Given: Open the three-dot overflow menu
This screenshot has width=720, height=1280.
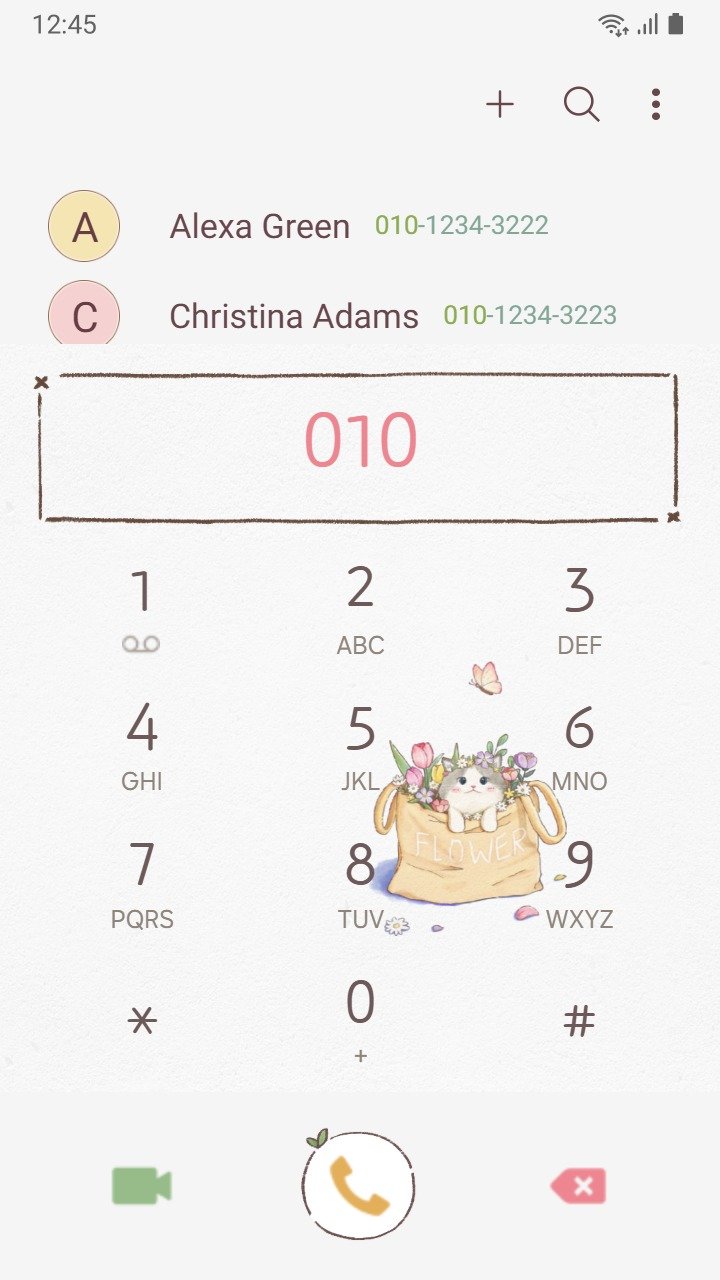Looking at the screenshot, I should [x=656, y=104].
